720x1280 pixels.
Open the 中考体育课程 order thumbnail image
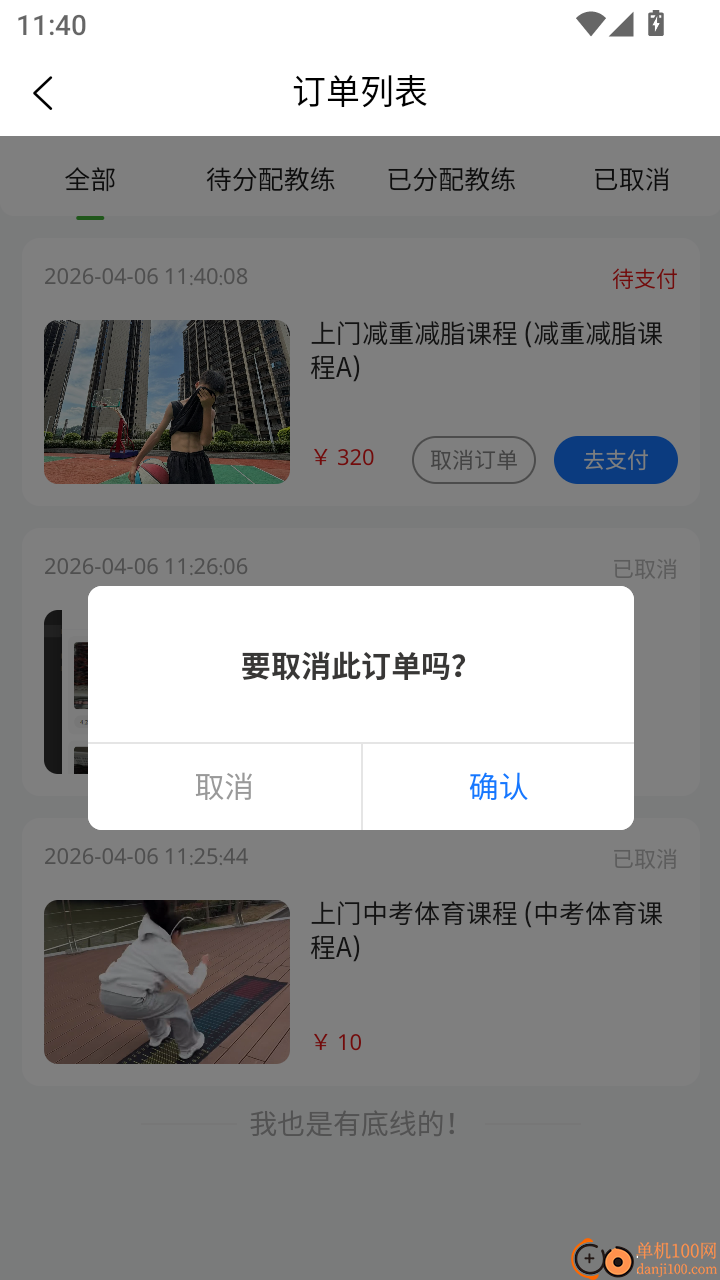coord(166,981)
